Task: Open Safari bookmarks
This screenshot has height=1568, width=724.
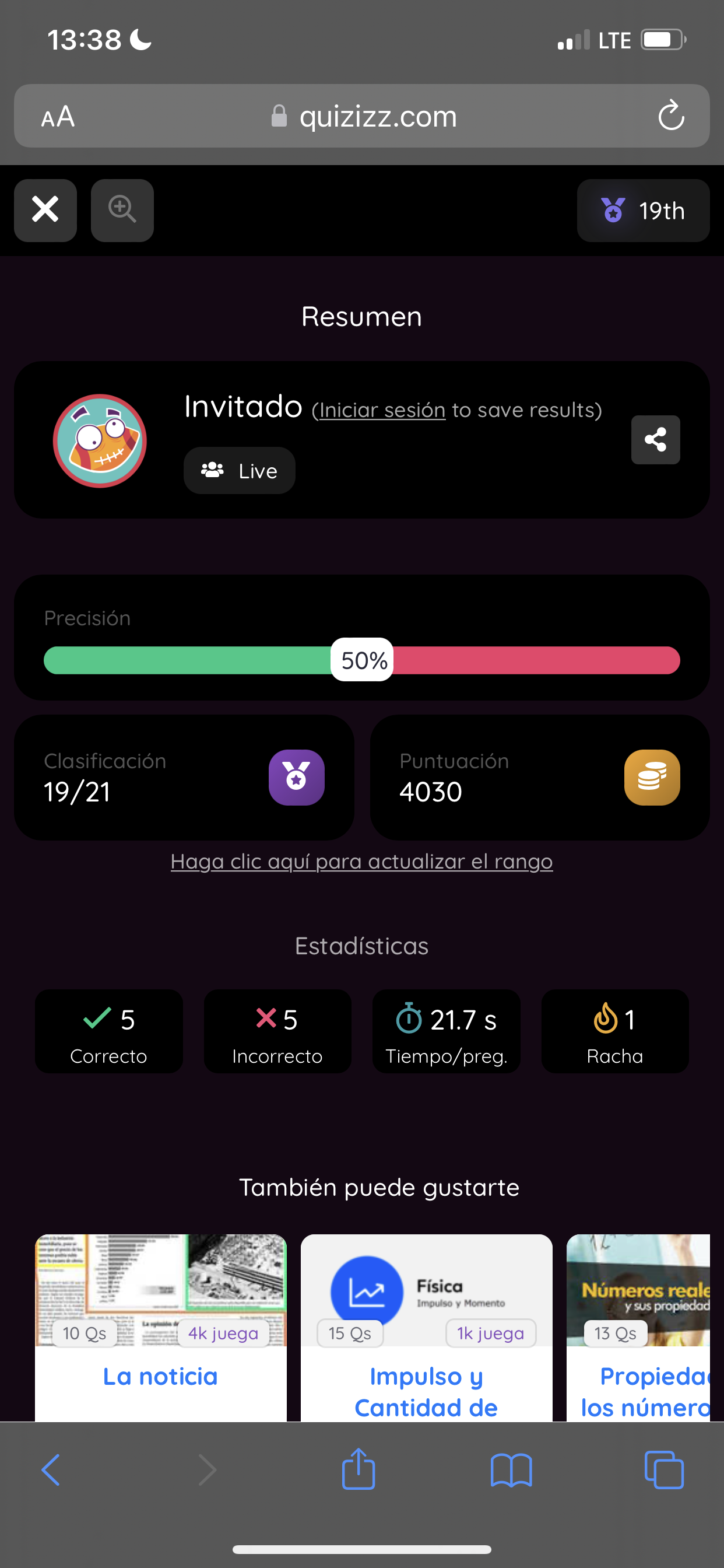Action: 511,1470
